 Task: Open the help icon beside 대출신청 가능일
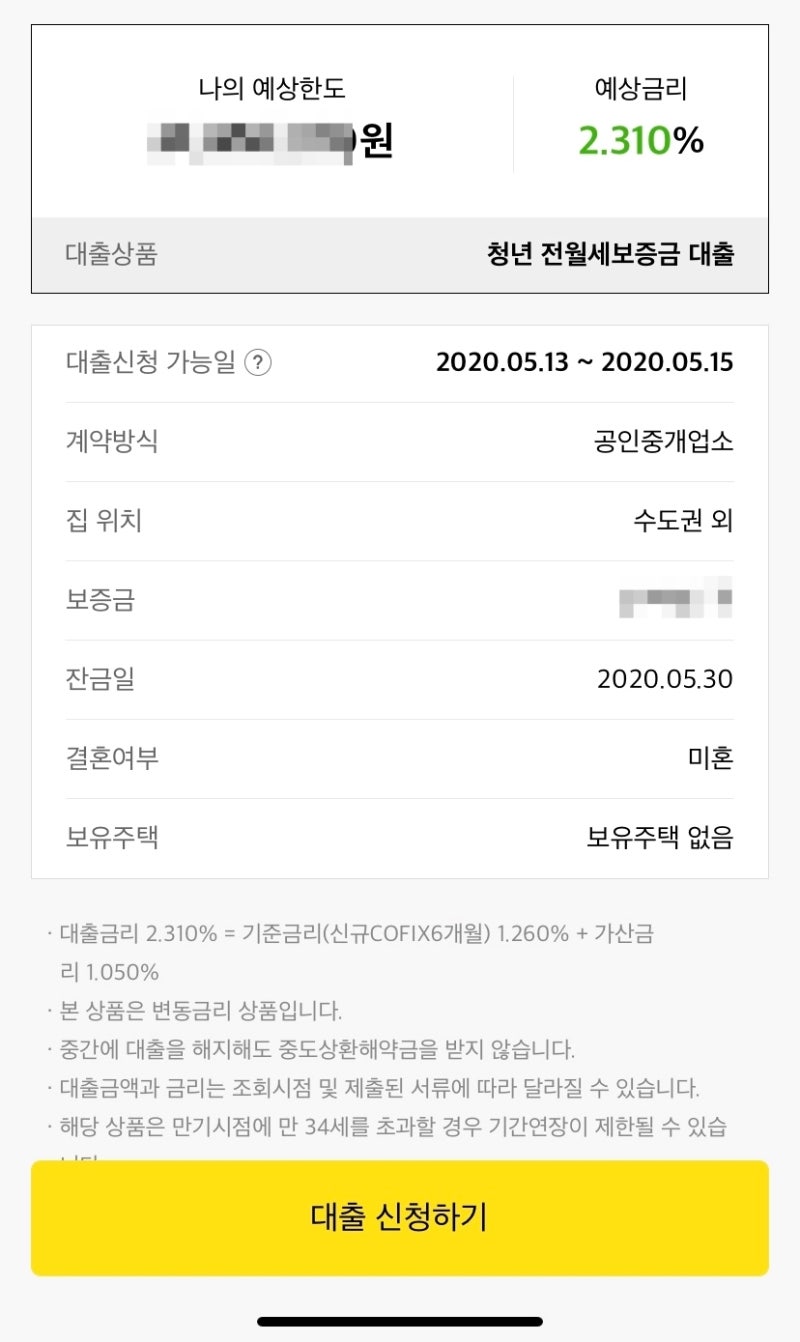point(259,363)
